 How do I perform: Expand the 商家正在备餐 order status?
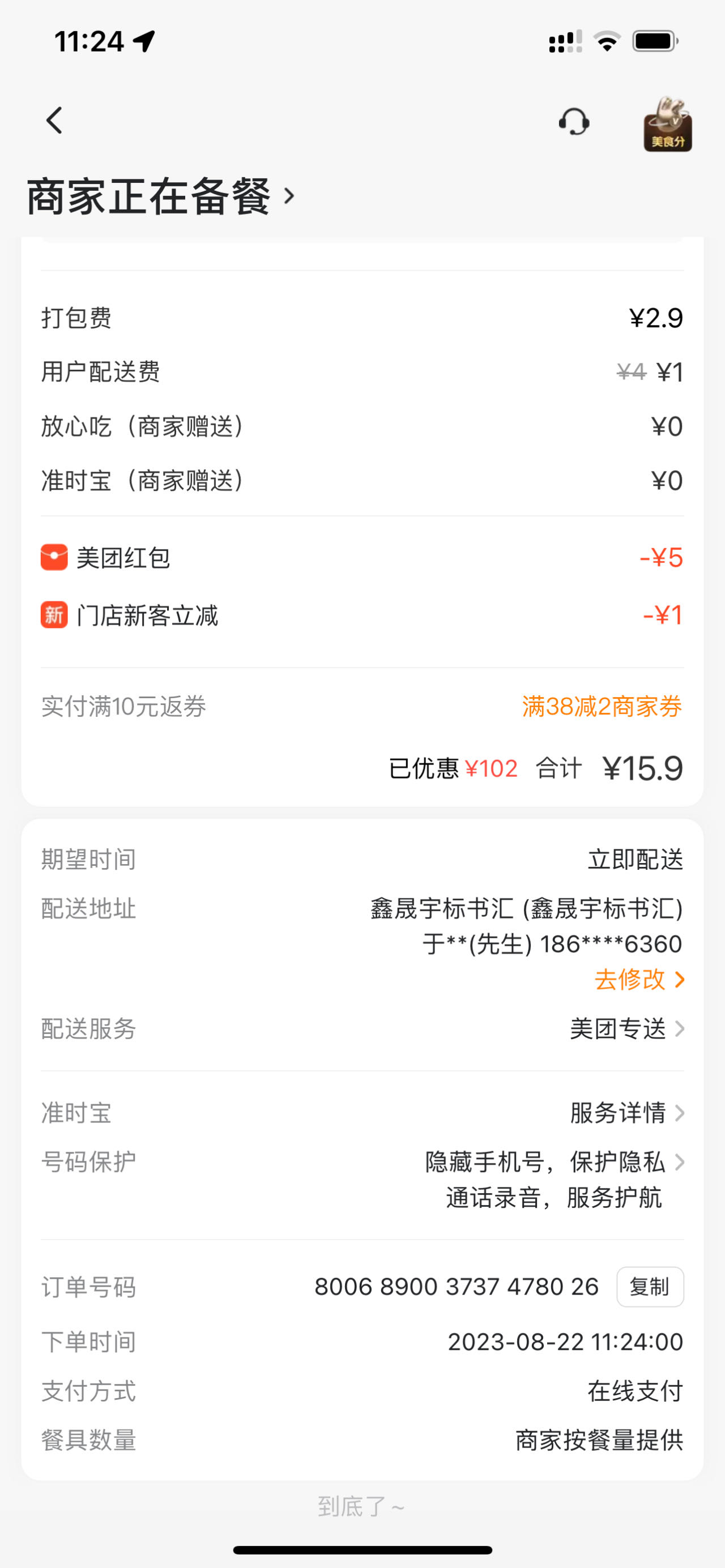tap(161, 196)
